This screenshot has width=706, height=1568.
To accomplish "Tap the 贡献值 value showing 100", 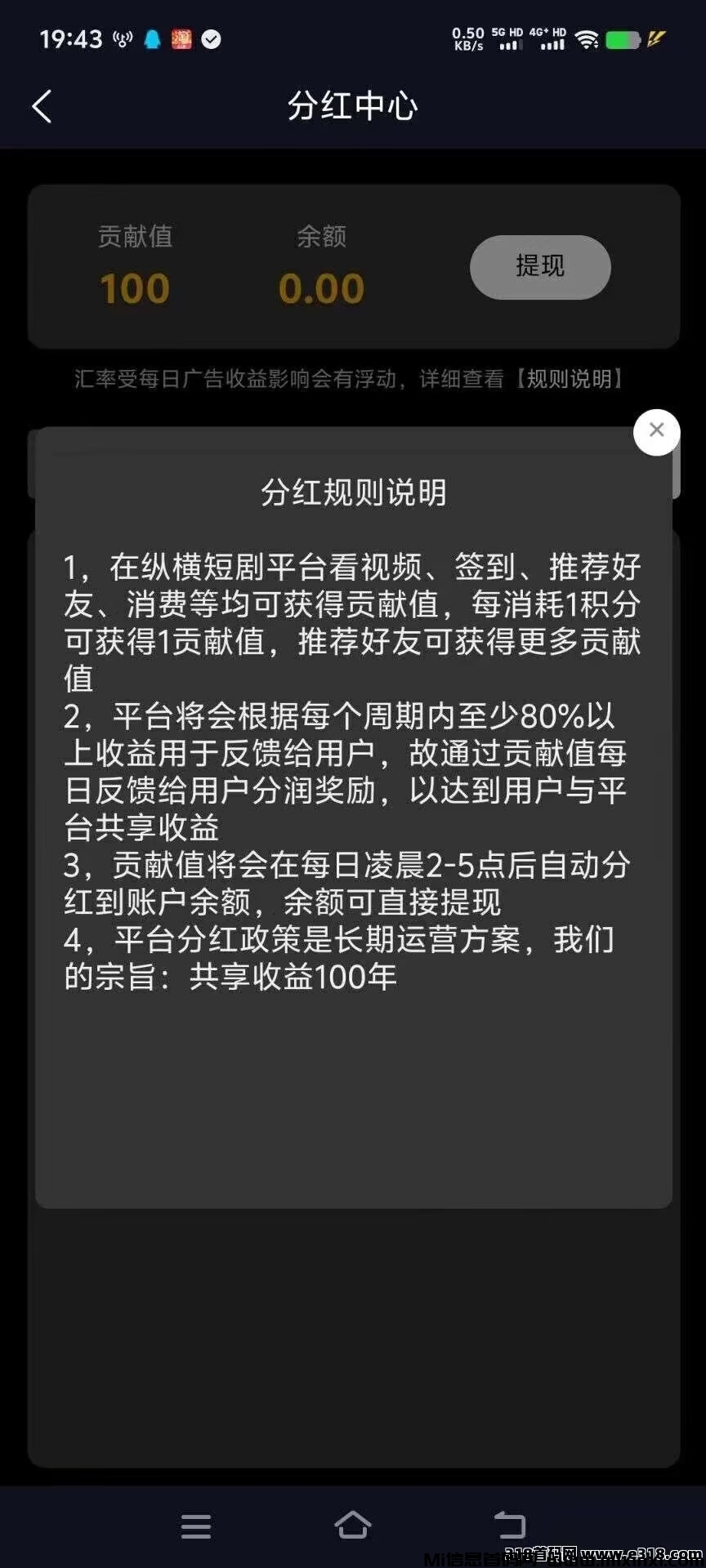I will [x=135, y=288].
